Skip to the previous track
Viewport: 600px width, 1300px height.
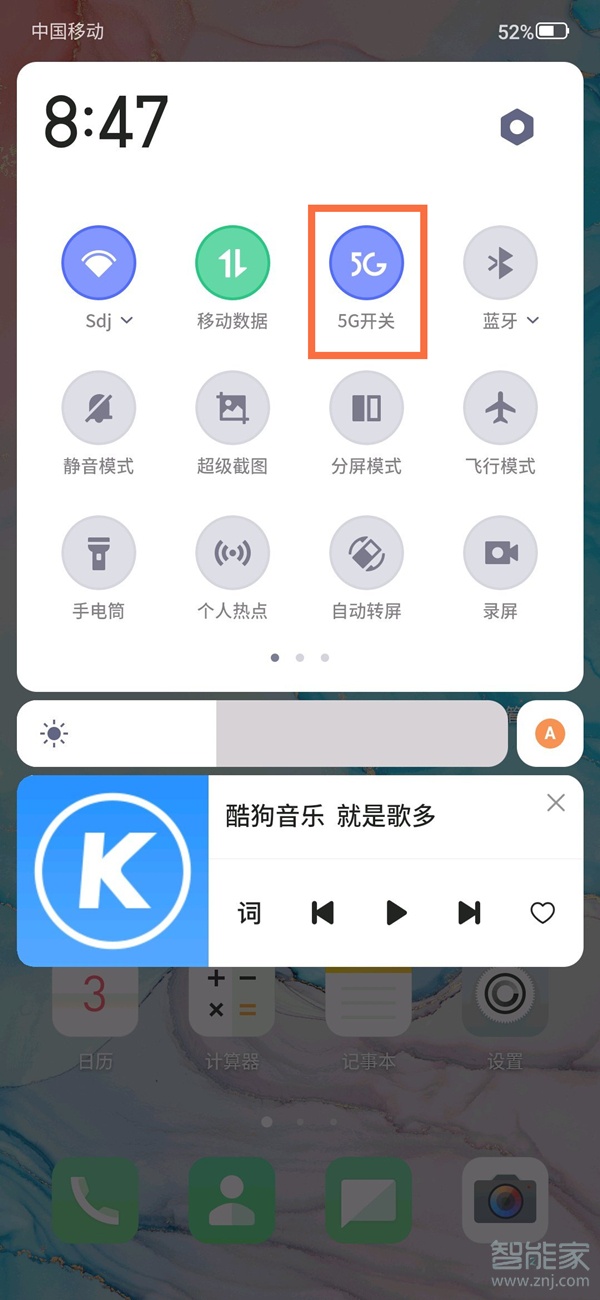(322, 912)
